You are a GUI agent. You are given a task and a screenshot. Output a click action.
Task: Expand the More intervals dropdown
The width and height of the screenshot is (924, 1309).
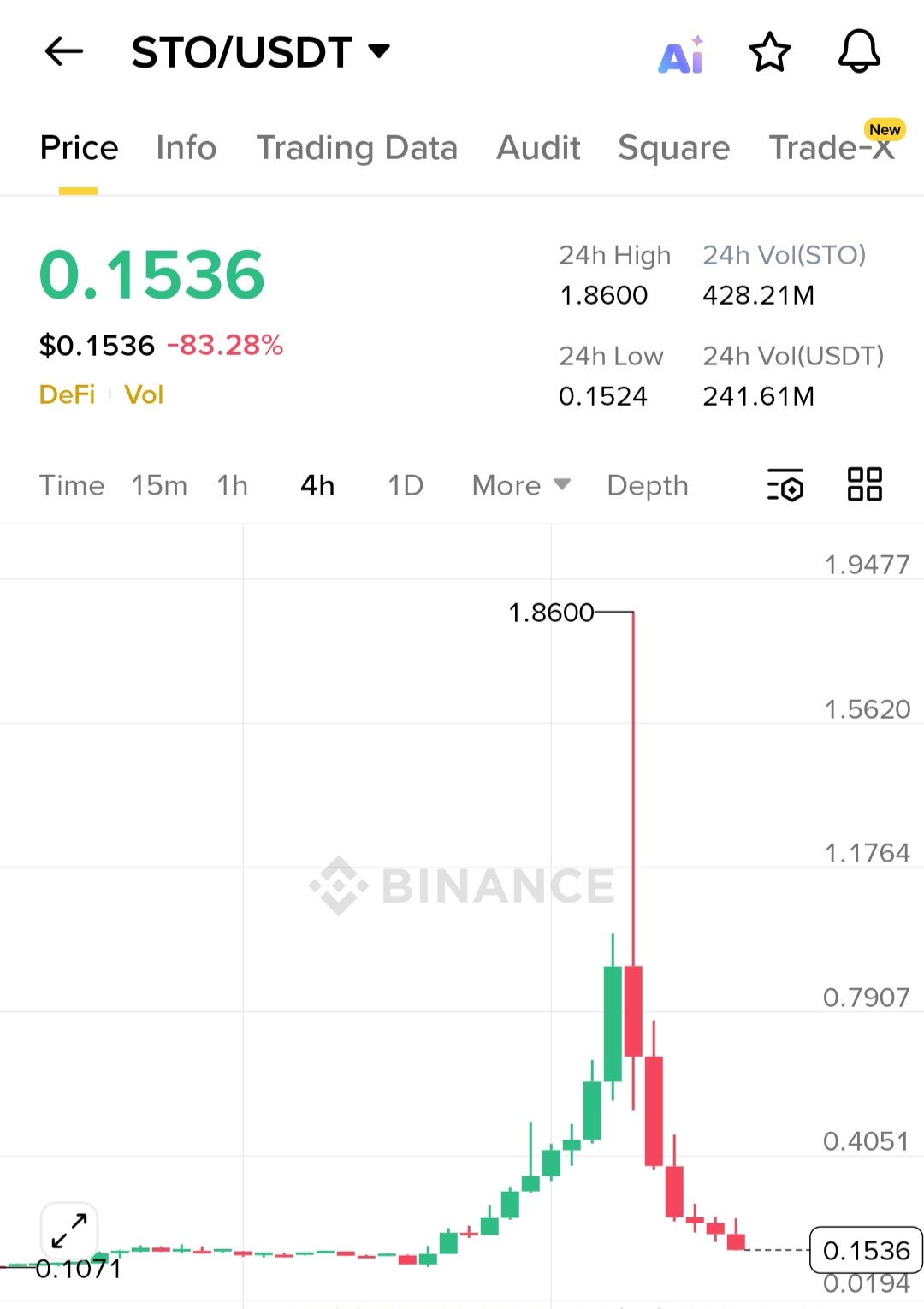click(520, 485)
